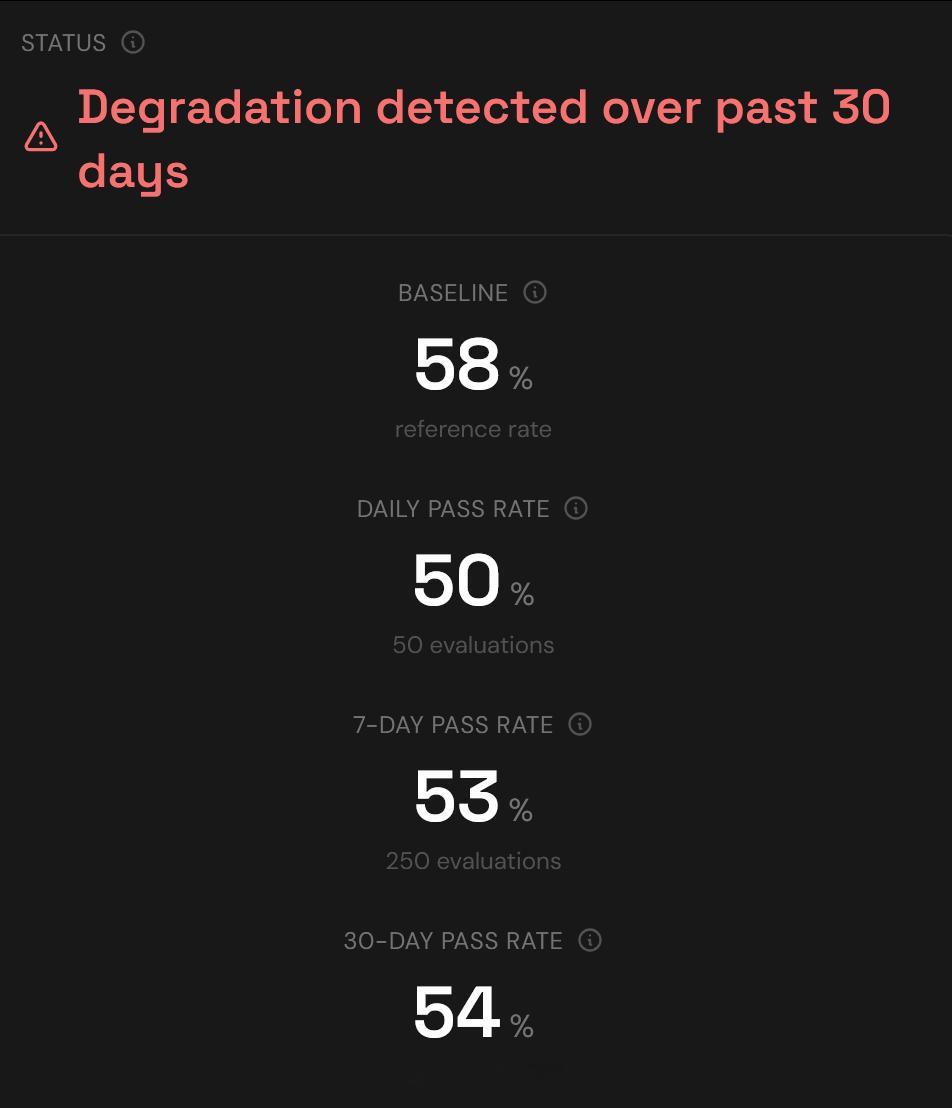Click the DAILY PASS RATE info icon
The height and width of the screenshot is (1108, 952).
click(576, 508)
